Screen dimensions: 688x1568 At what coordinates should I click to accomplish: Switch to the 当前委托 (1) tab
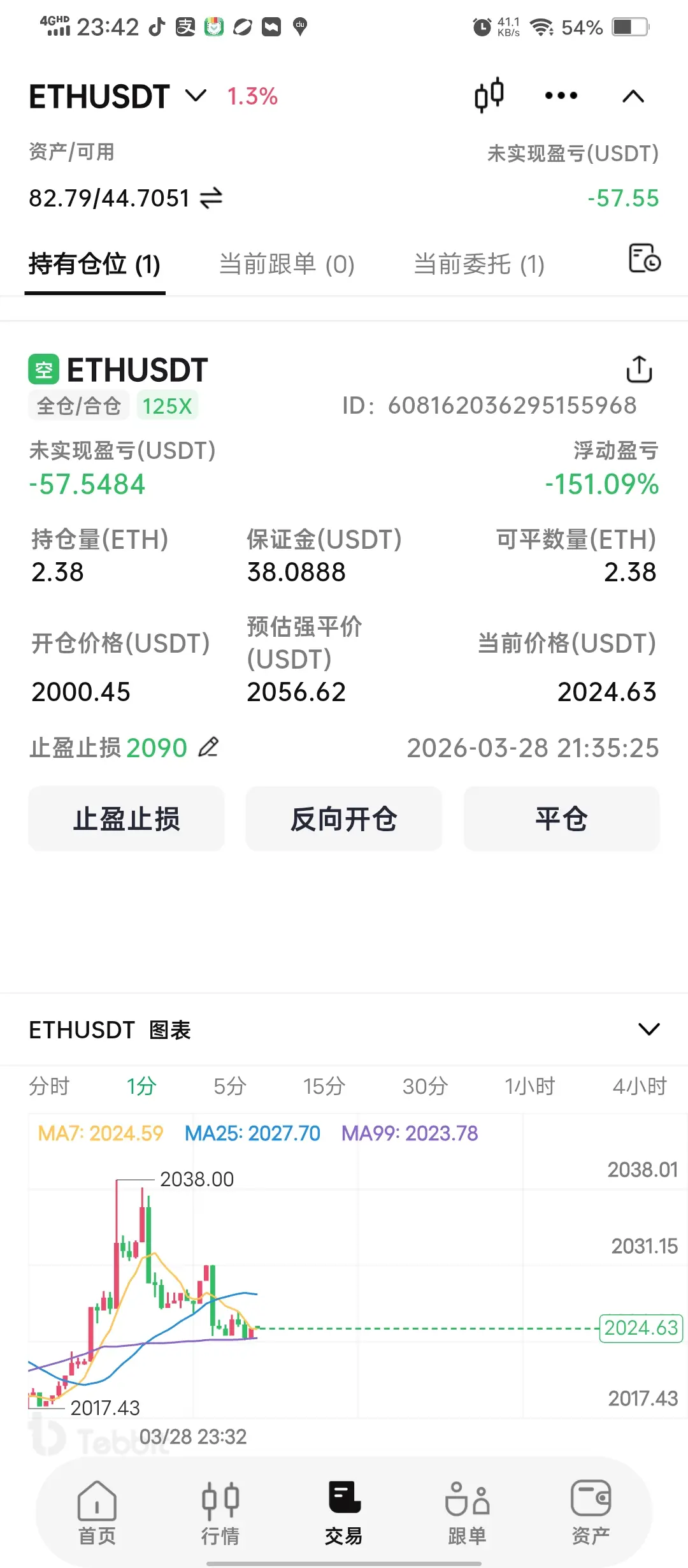click(x=479, y=264)
